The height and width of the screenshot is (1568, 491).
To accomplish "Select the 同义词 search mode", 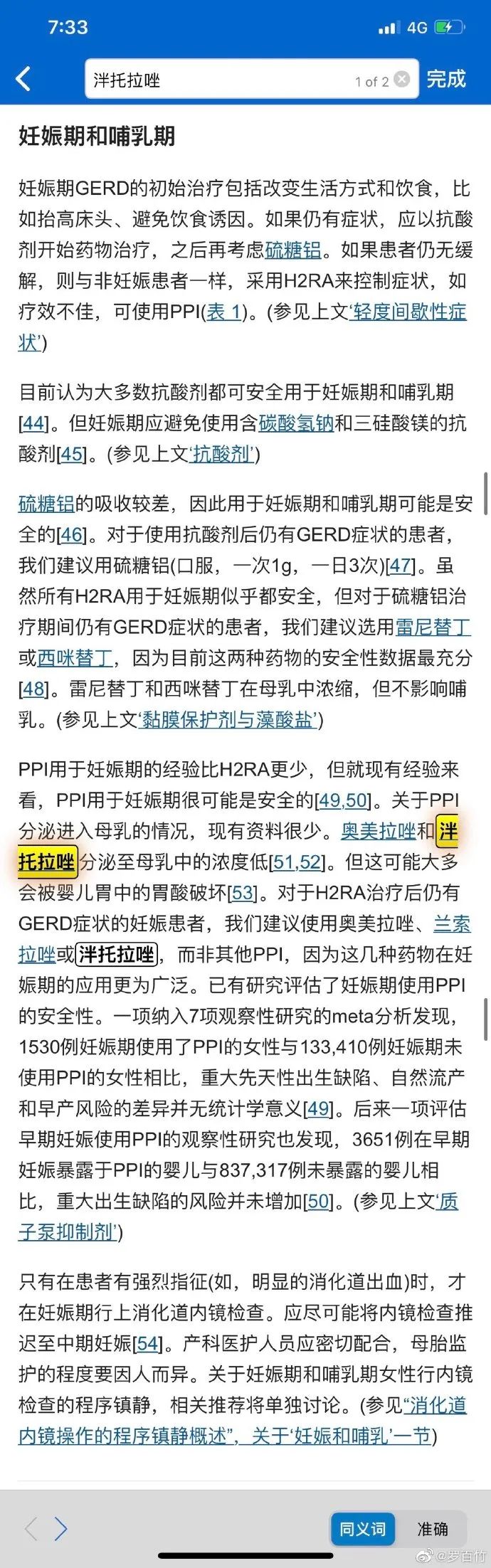I will [x=362, y=1528].
